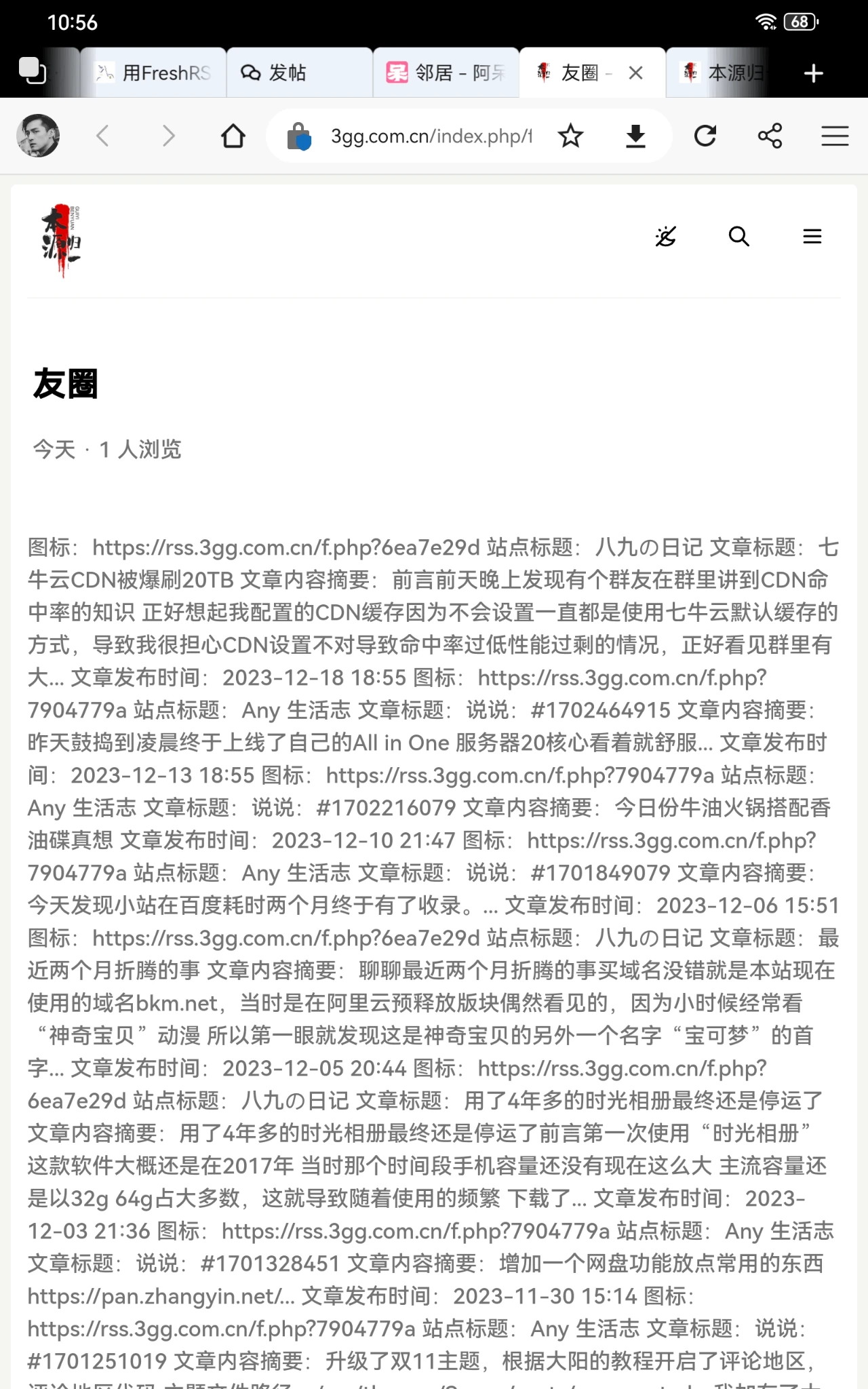Close the 友圈 tab
Viewport: 868px width, 1389px height.
point(635,73)
